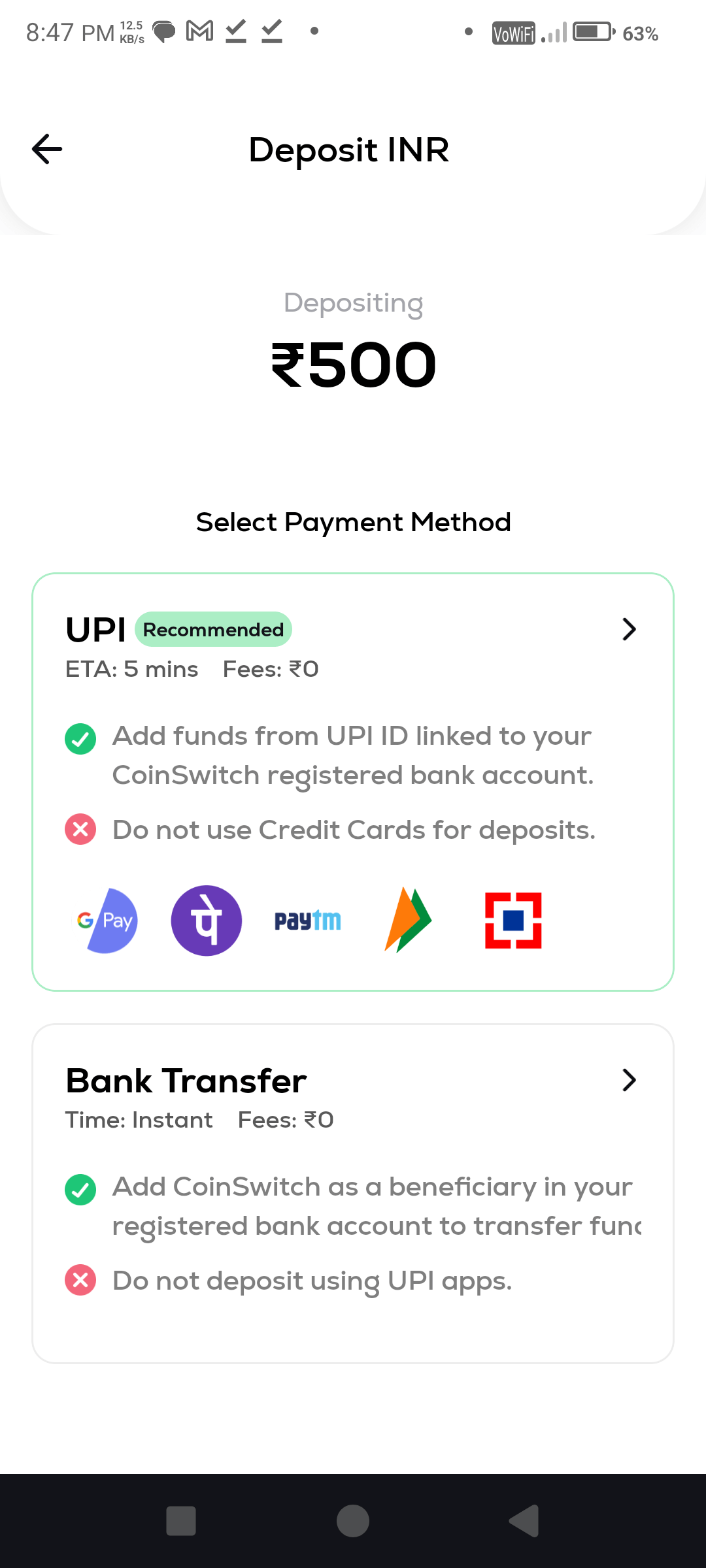Tap the system home button
This screenshot has height=1568, width=706.
pyautogui.click(x=353, y=1521)
